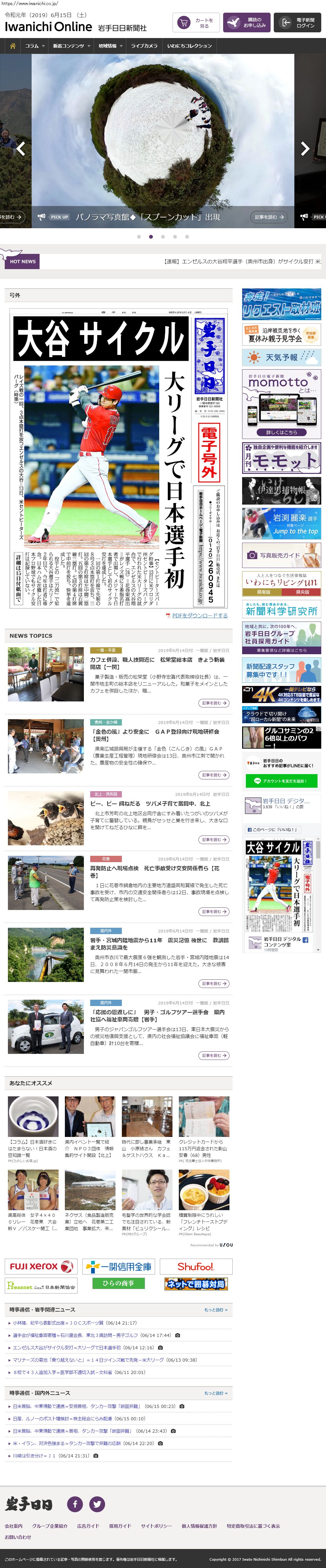
Task: Download the 号外 PDF
Action: pos(199,616)
